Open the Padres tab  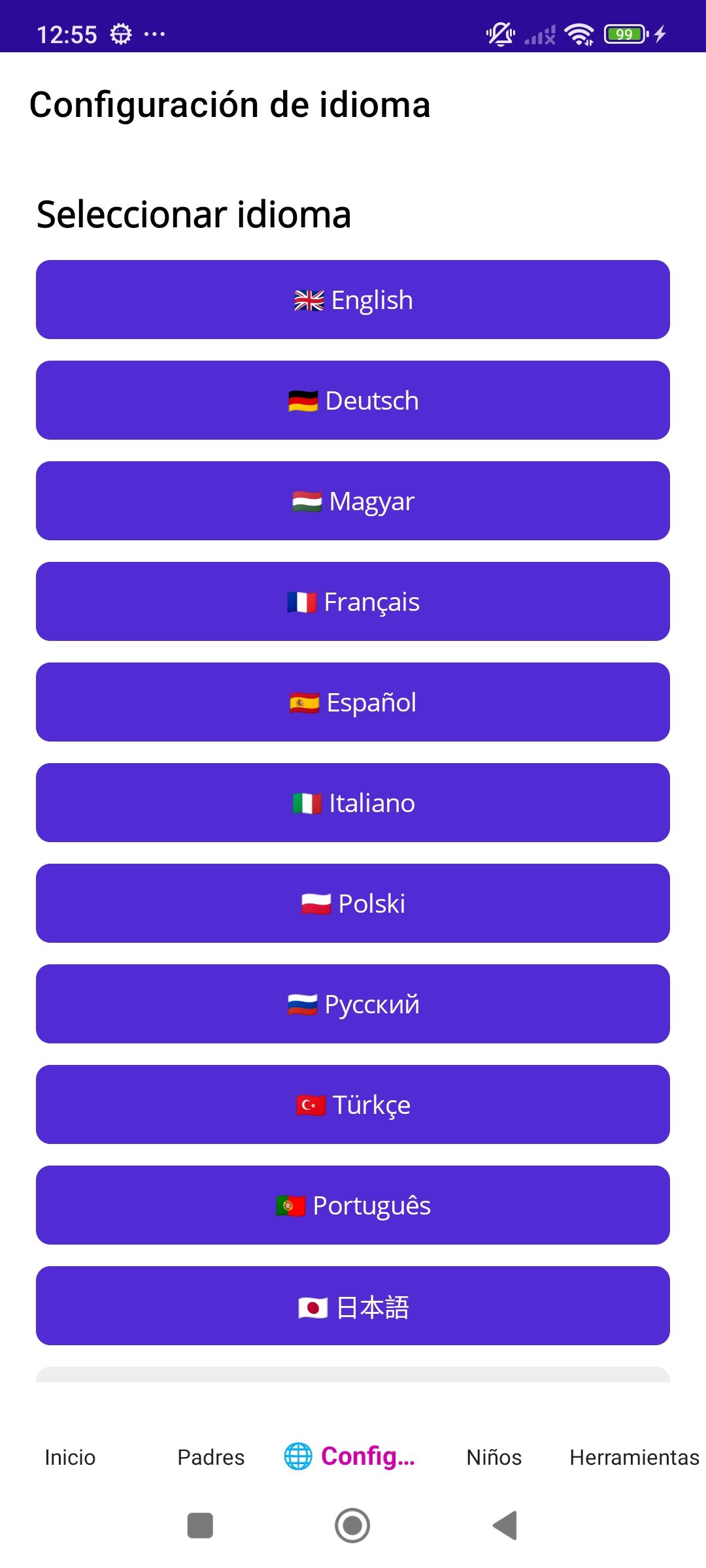click(x=211, y=1457)
